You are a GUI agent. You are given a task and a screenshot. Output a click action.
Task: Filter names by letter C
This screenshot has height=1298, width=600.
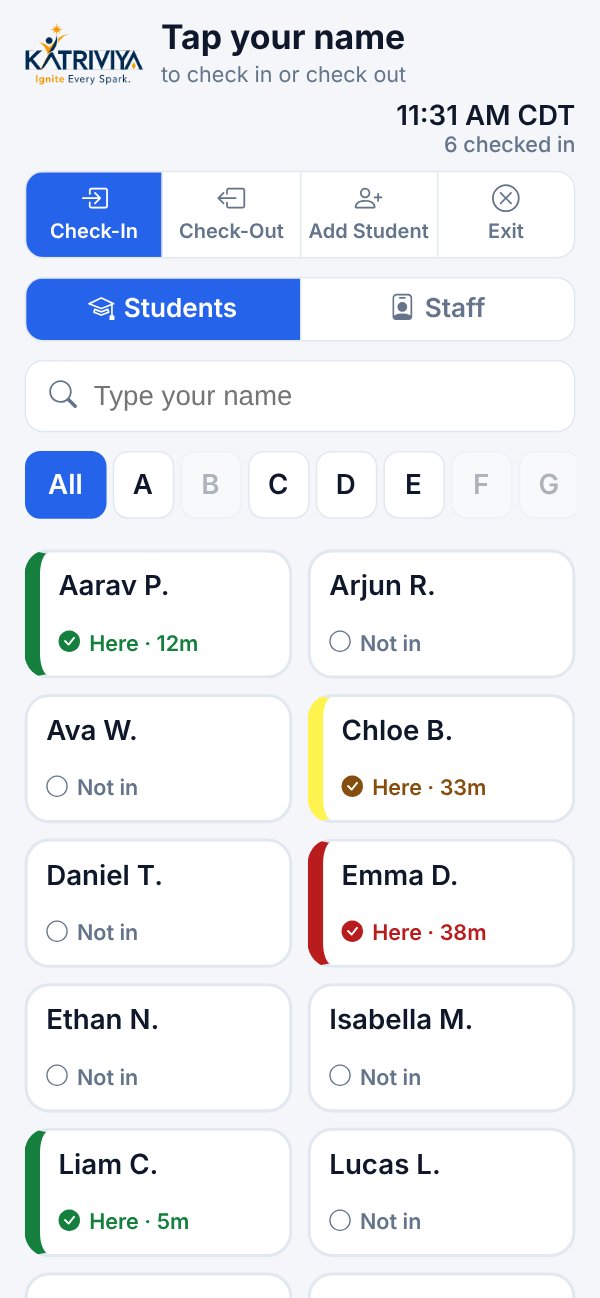(x=278, y=485)
